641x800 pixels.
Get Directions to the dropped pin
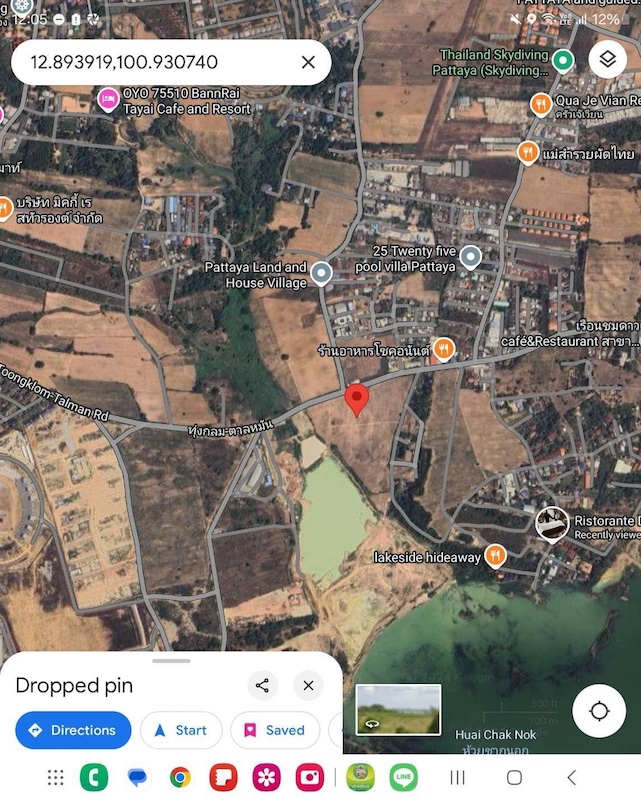73,730
